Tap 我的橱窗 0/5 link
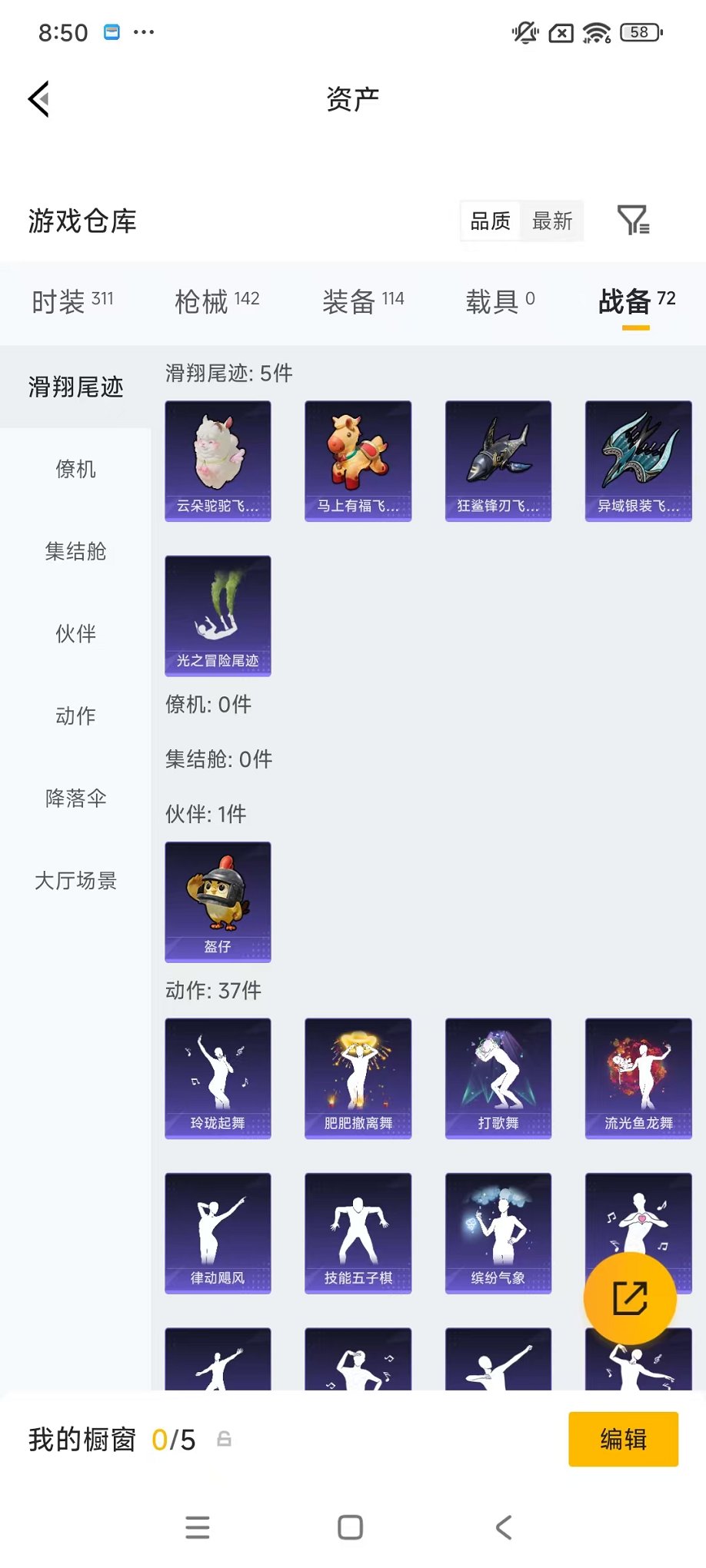Image resolution: width=706 pixels, height=1568 pixels. click(82, 1440)
